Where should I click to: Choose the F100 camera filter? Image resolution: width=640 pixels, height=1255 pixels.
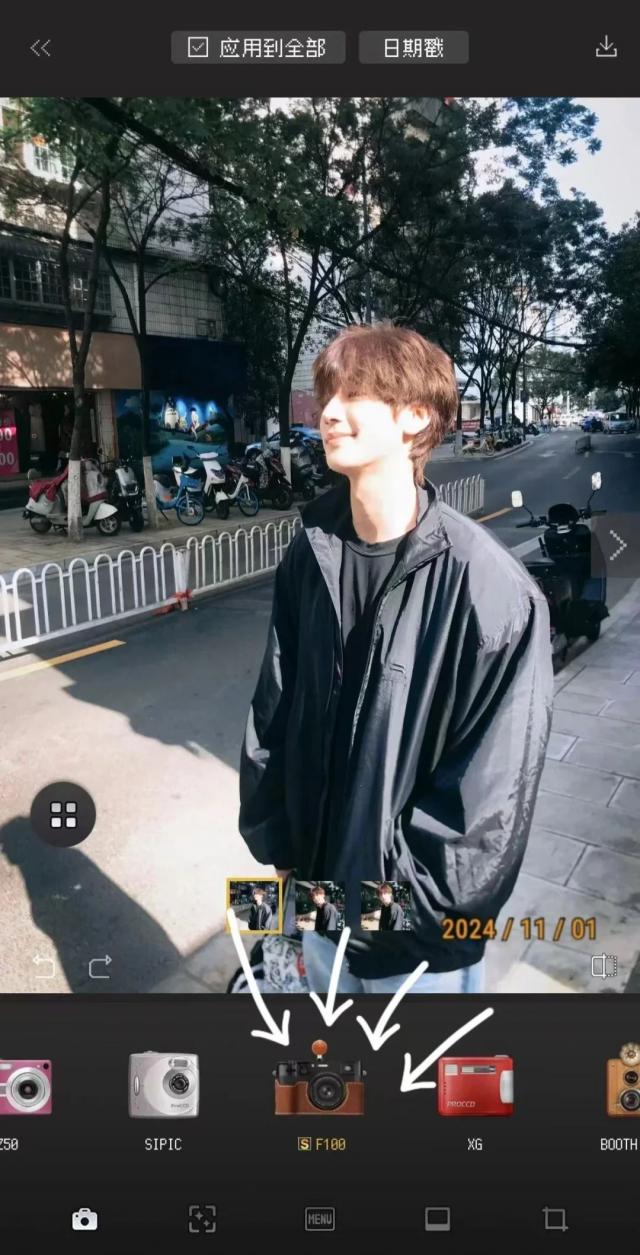pyautogui.click(x=320, y=1085)
